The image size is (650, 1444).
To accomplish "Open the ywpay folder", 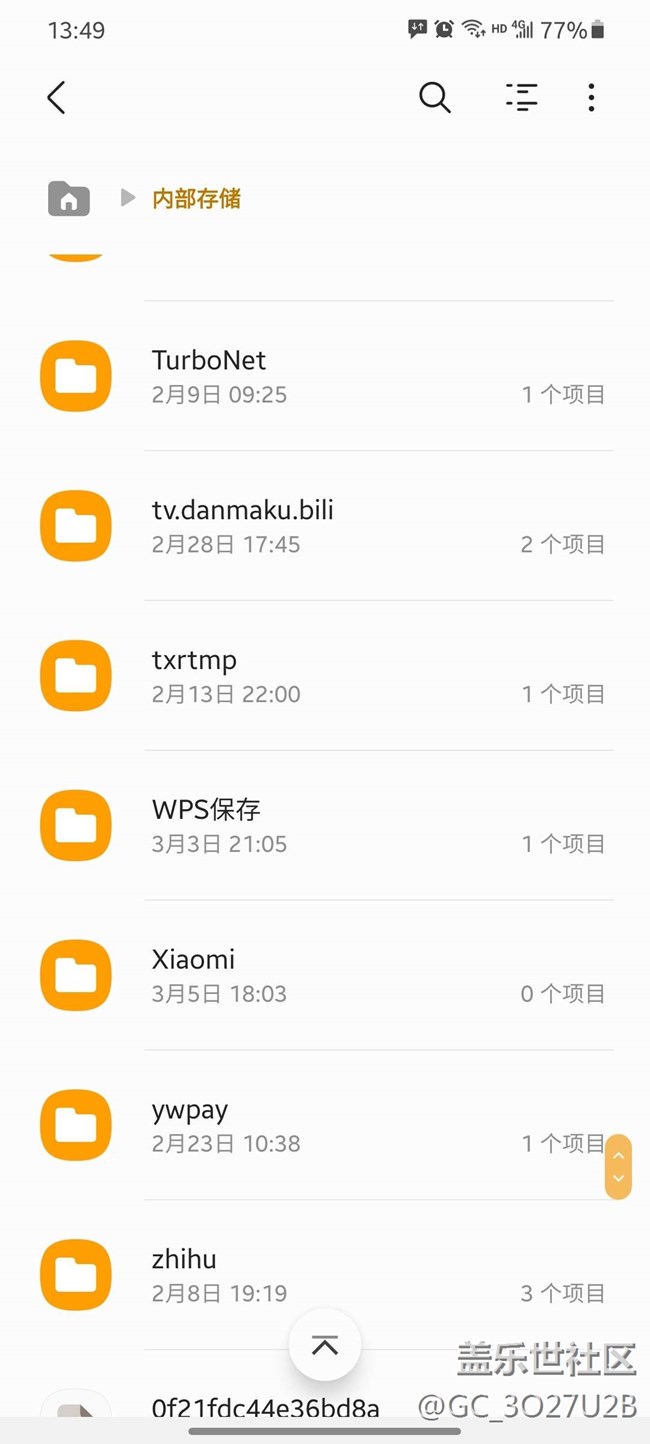I will (x=325, y=1126).
